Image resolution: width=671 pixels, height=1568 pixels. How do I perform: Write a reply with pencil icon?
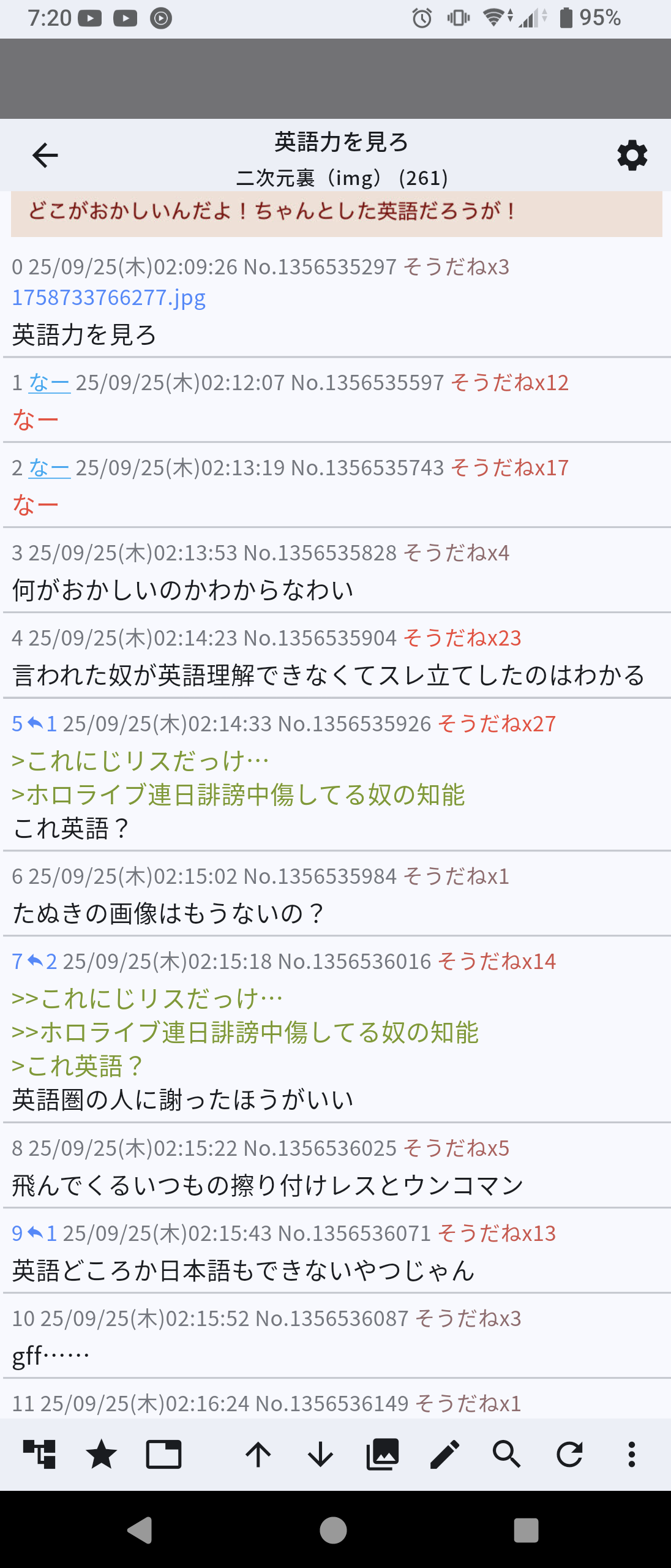(x=444, y=1454)
